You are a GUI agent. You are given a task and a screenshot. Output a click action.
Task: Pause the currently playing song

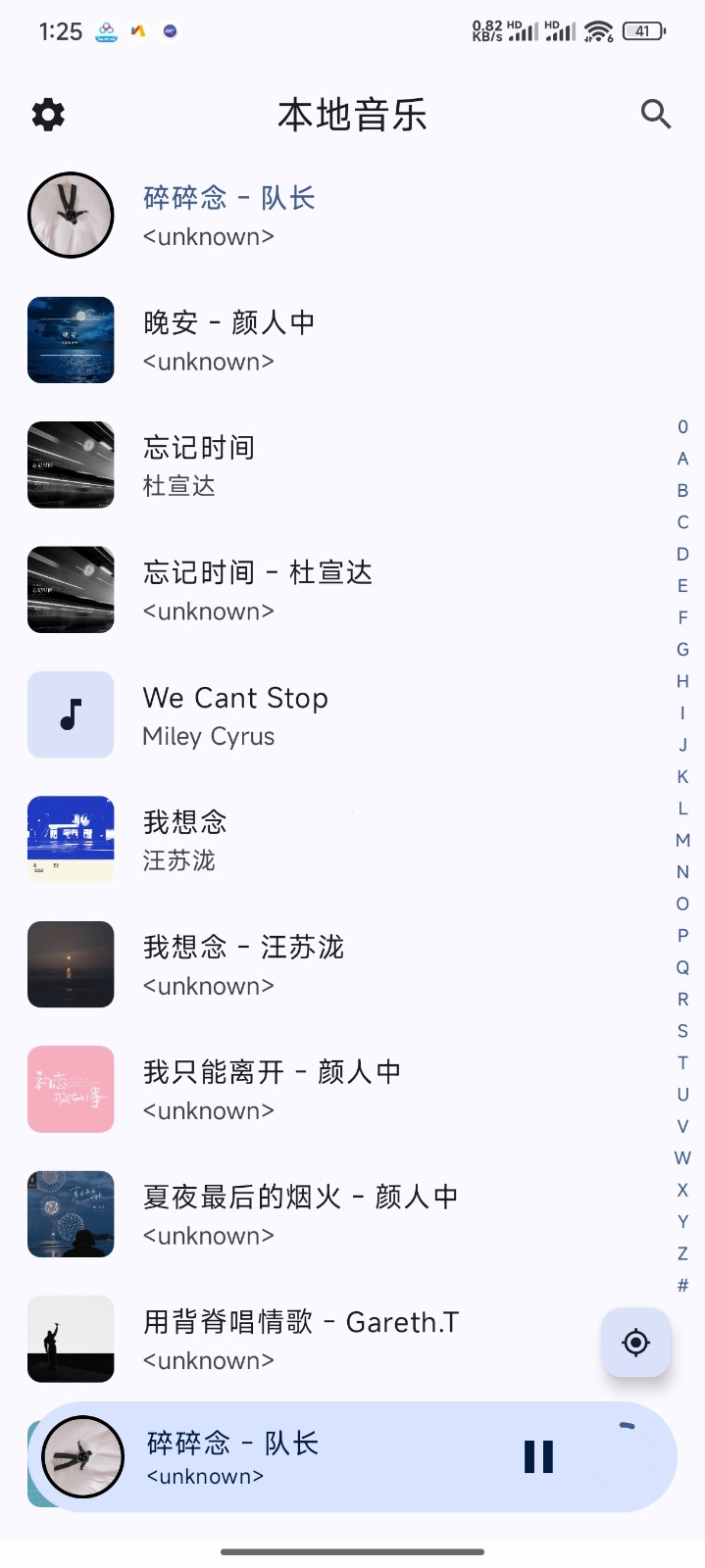click(x=538, y=1456)
